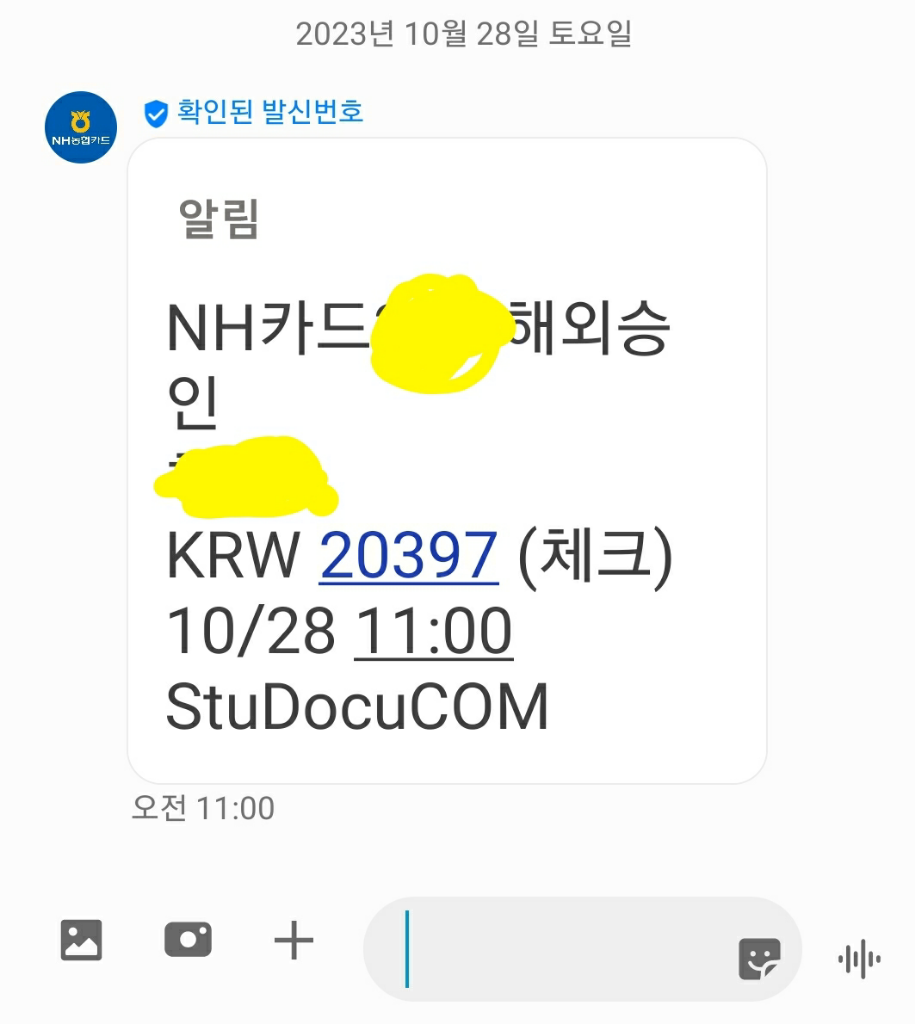The image size is (915, 1024).
Task: Open the camera to attach photo
Action: pos(188,940)
